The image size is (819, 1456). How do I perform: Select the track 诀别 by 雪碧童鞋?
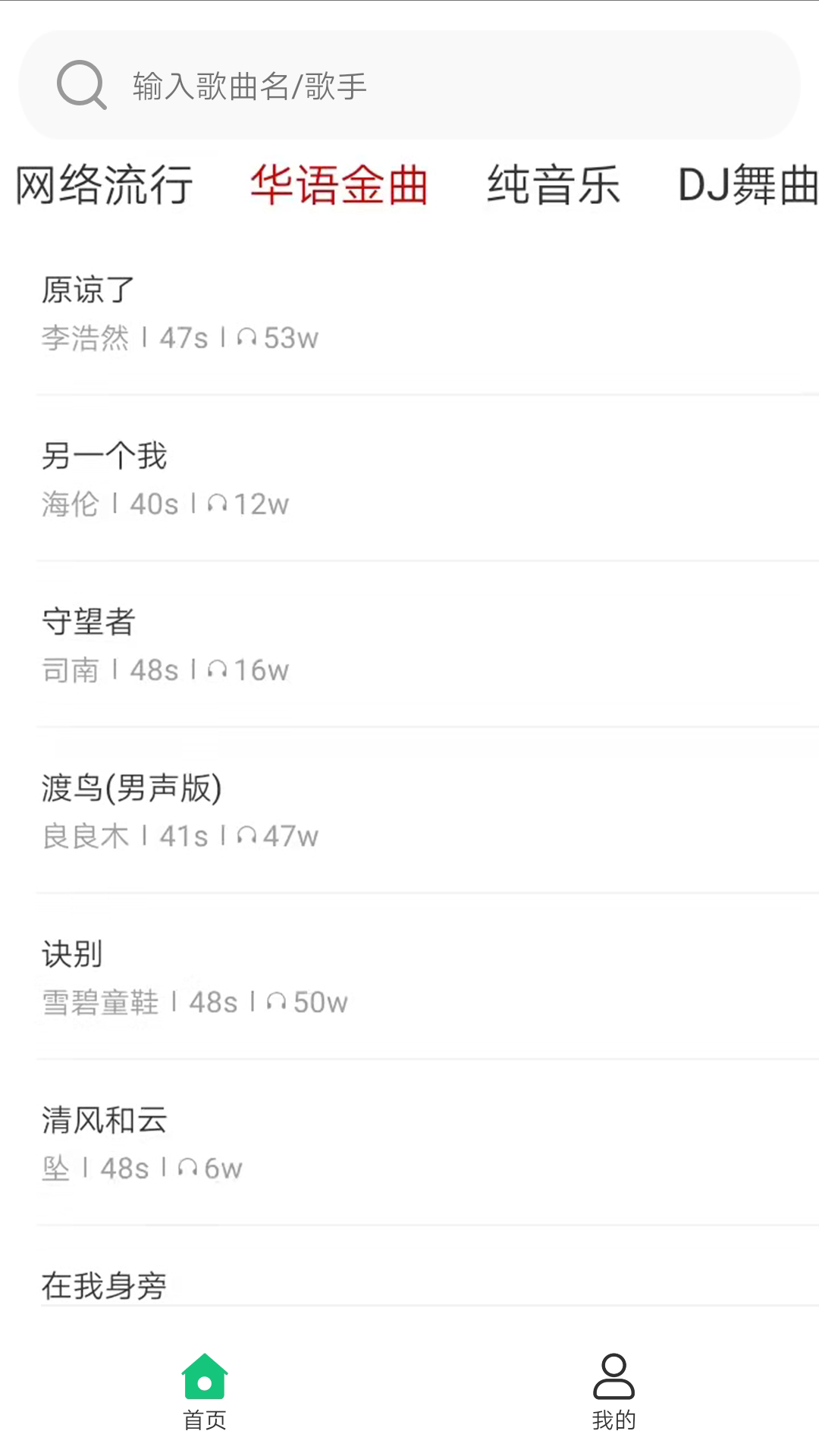pos(74,954)
